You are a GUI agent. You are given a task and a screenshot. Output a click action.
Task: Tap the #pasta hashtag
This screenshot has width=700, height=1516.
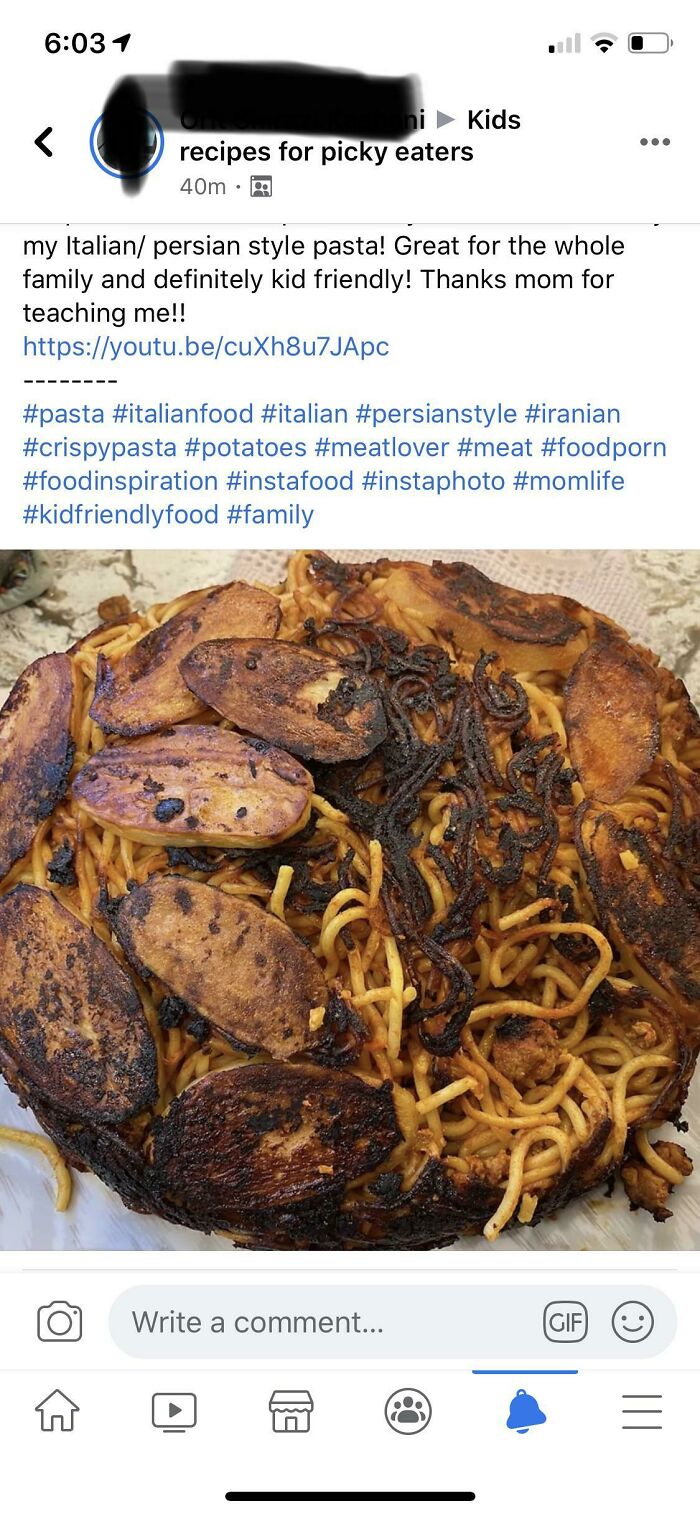click(63, 414)
